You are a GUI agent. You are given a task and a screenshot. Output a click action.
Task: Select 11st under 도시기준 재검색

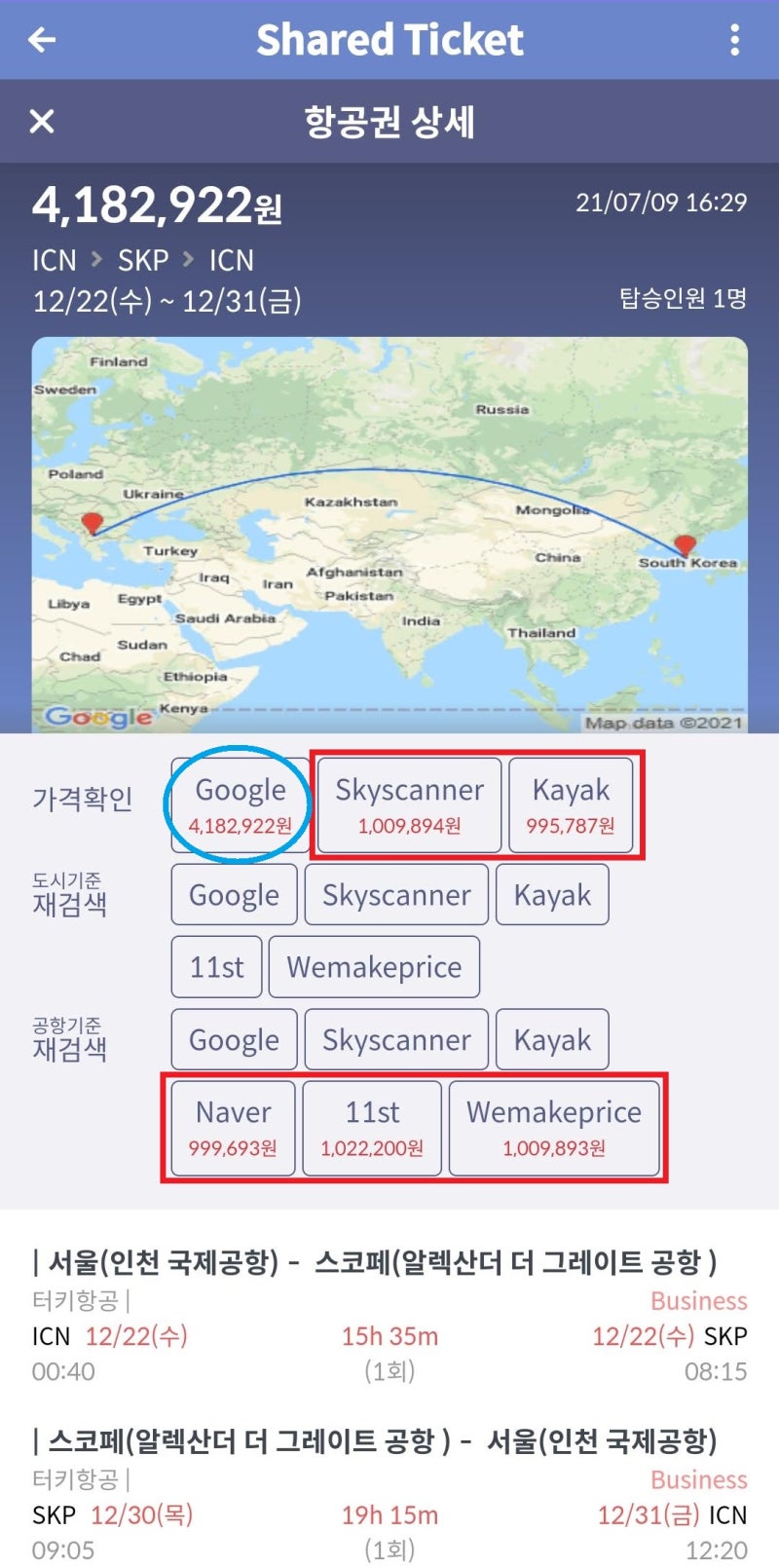216,967
